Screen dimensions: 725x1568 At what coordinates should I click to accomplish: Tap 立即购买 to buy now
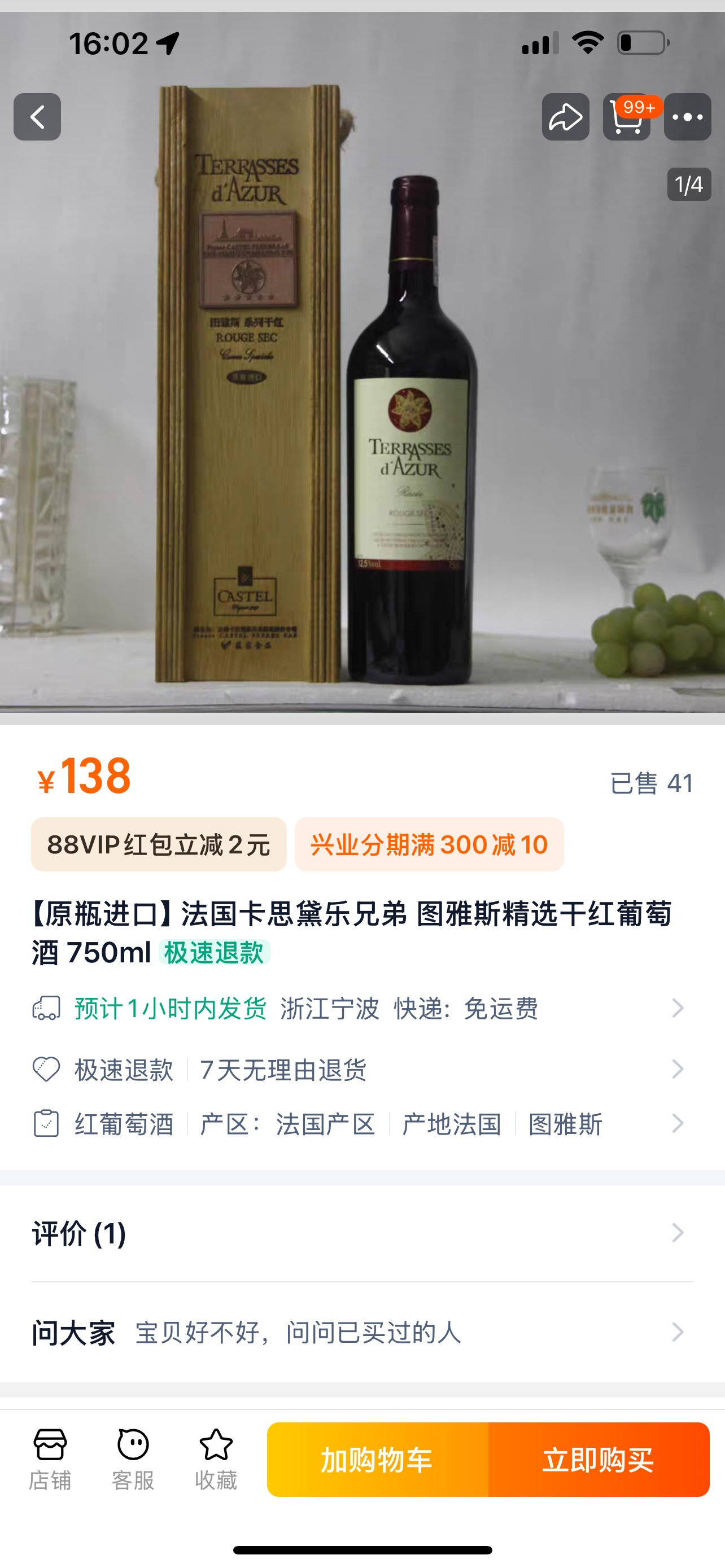599,1460
